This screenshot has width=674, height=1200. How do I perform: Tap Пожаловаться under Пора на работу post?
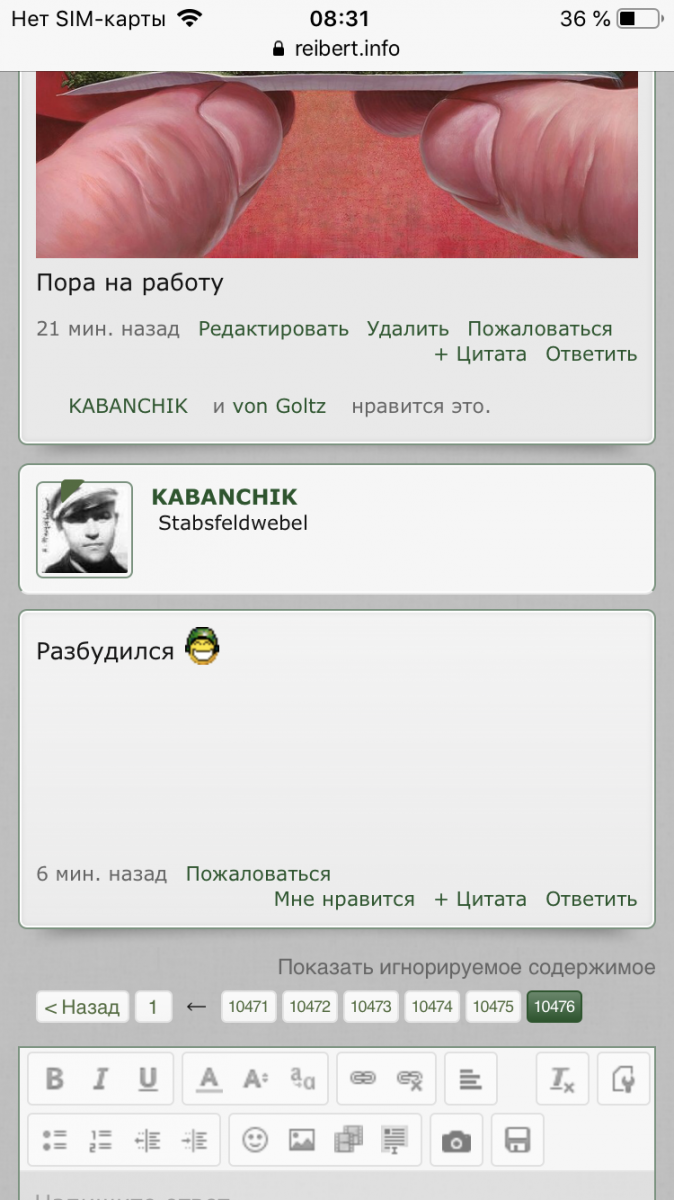click(x=539, y=329)
